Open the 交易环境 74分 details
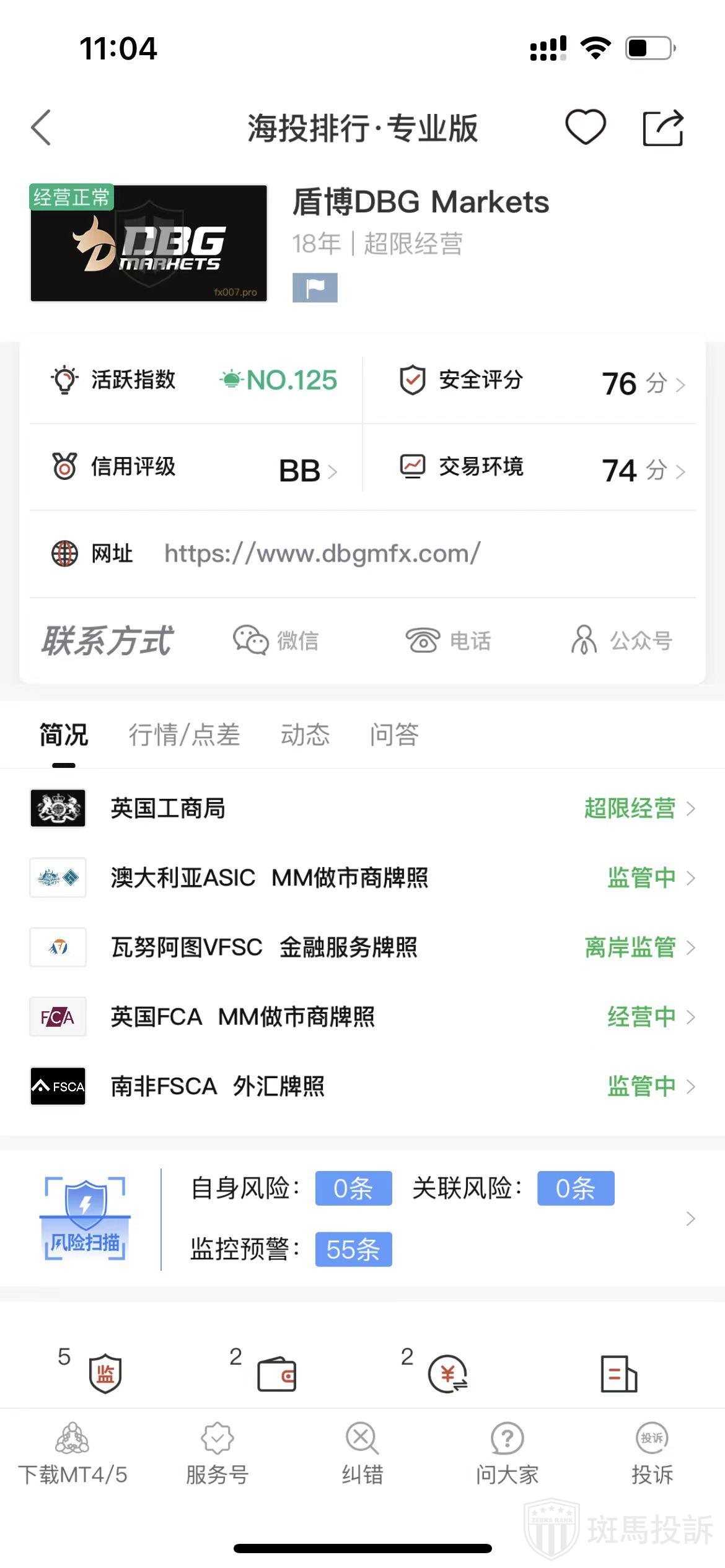Screen dimensions: 725x1568 [542, 469]
